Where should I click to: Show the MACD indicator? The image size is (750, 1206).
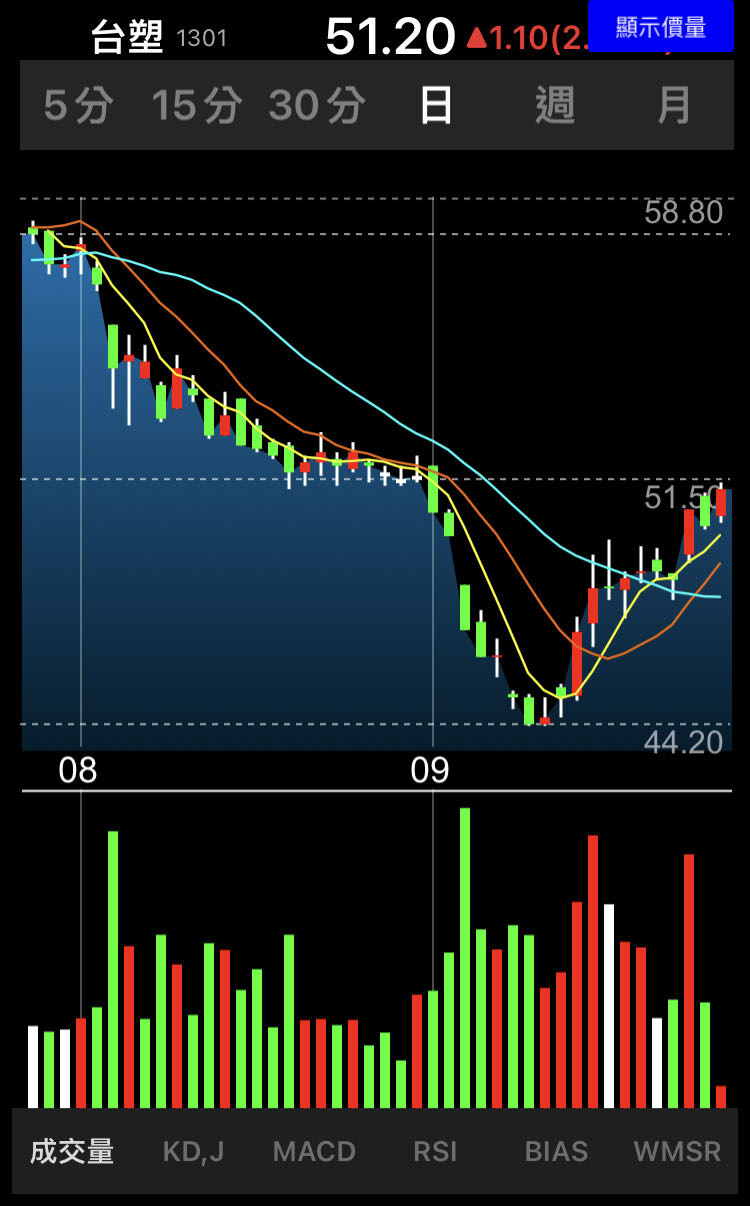314,1151
